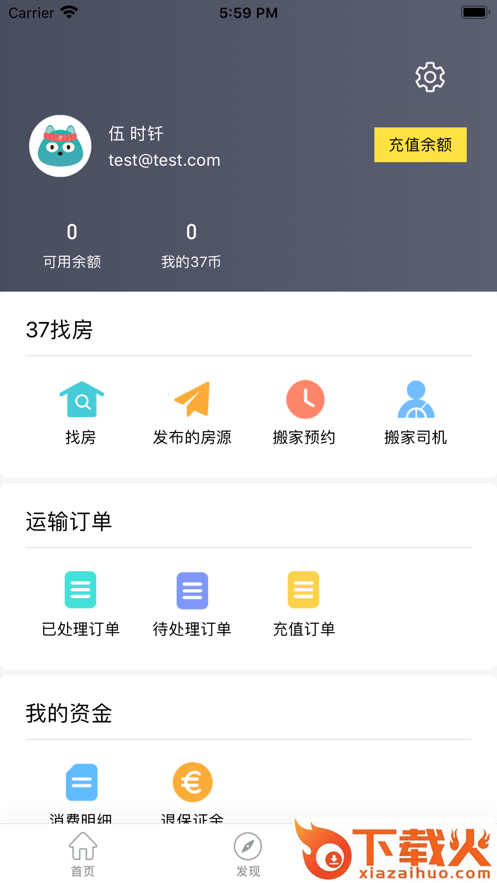View 已处理订单 processed orders
The image size is (497, 883).
pos(80,604)
